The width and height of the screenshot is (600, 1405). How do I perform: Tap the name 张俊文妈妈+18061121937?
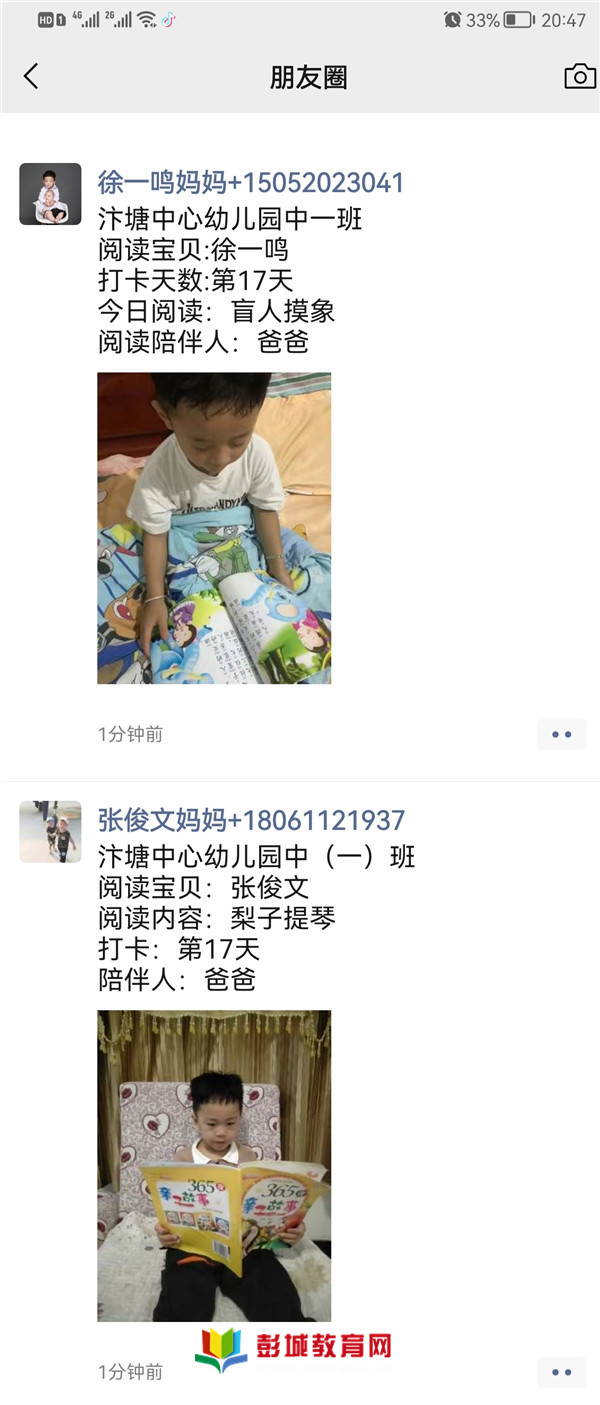click(x=251, y=820)
